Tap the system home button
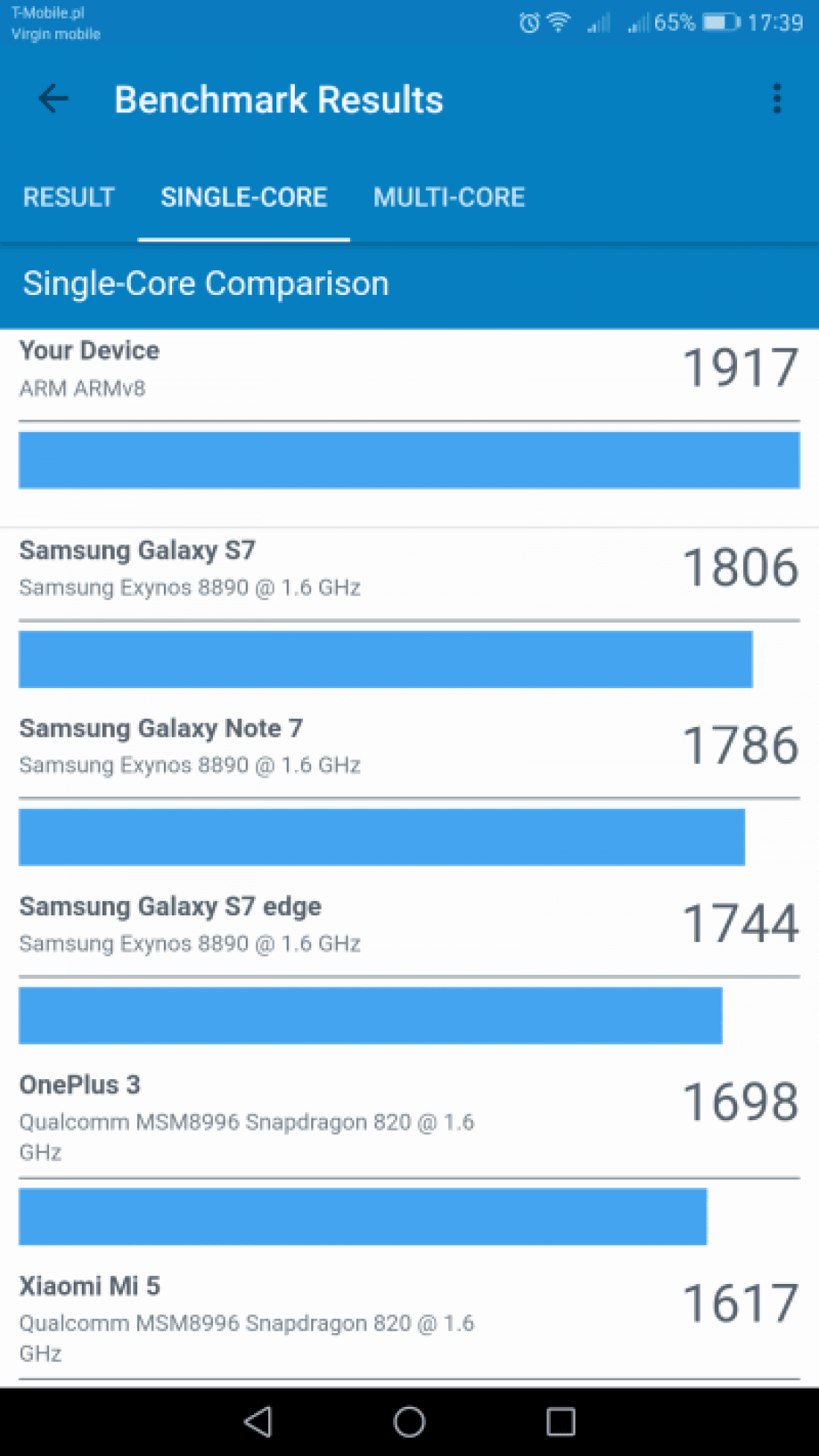819x1456 pixels. tap(409, 1422)
